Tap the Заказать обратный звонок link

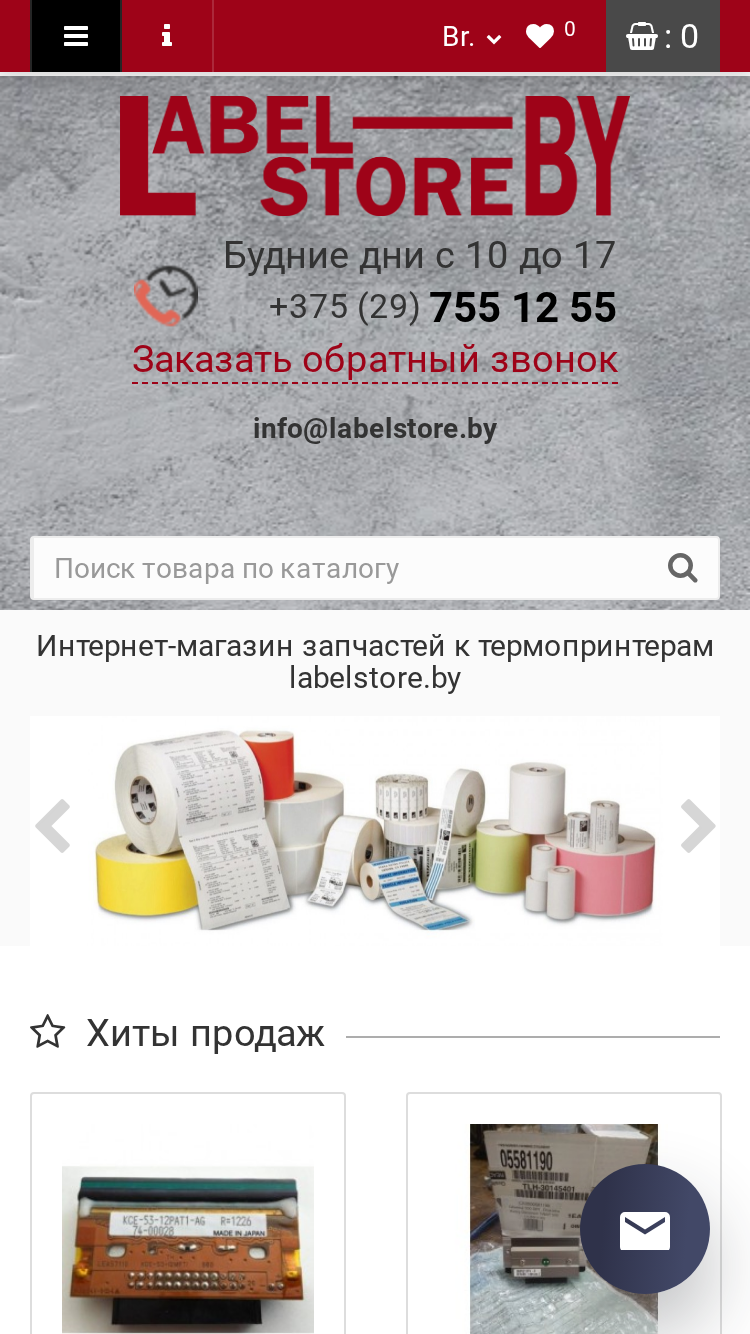[x=375, y=359]
